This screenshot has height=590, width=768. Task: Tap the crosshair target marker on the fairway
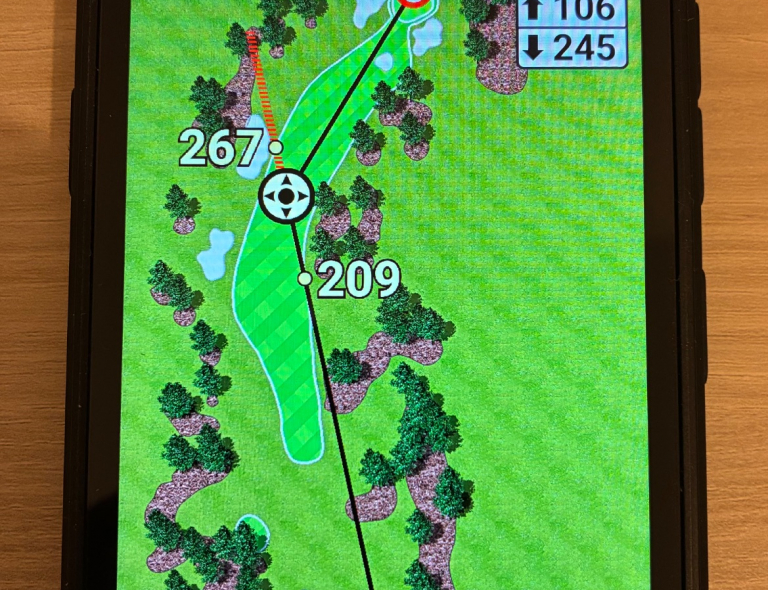[x=286, y=197]
